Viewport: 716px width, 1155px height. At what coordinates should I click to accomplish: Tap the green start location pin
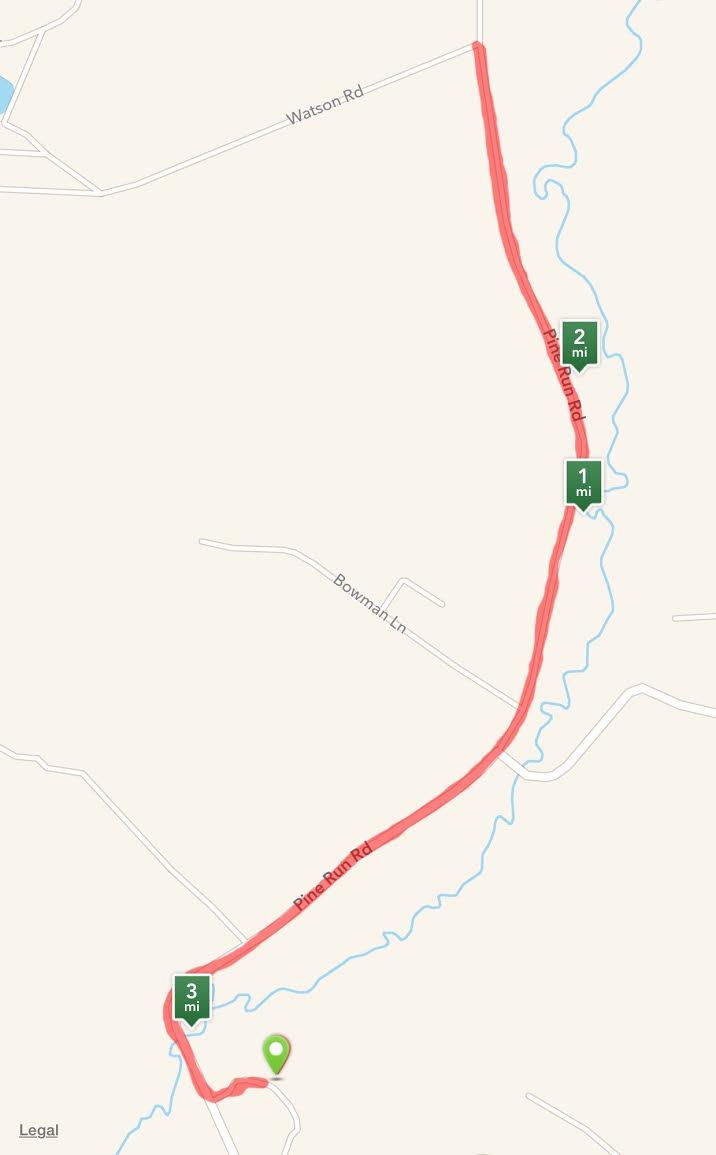[x=276, y=1054]
